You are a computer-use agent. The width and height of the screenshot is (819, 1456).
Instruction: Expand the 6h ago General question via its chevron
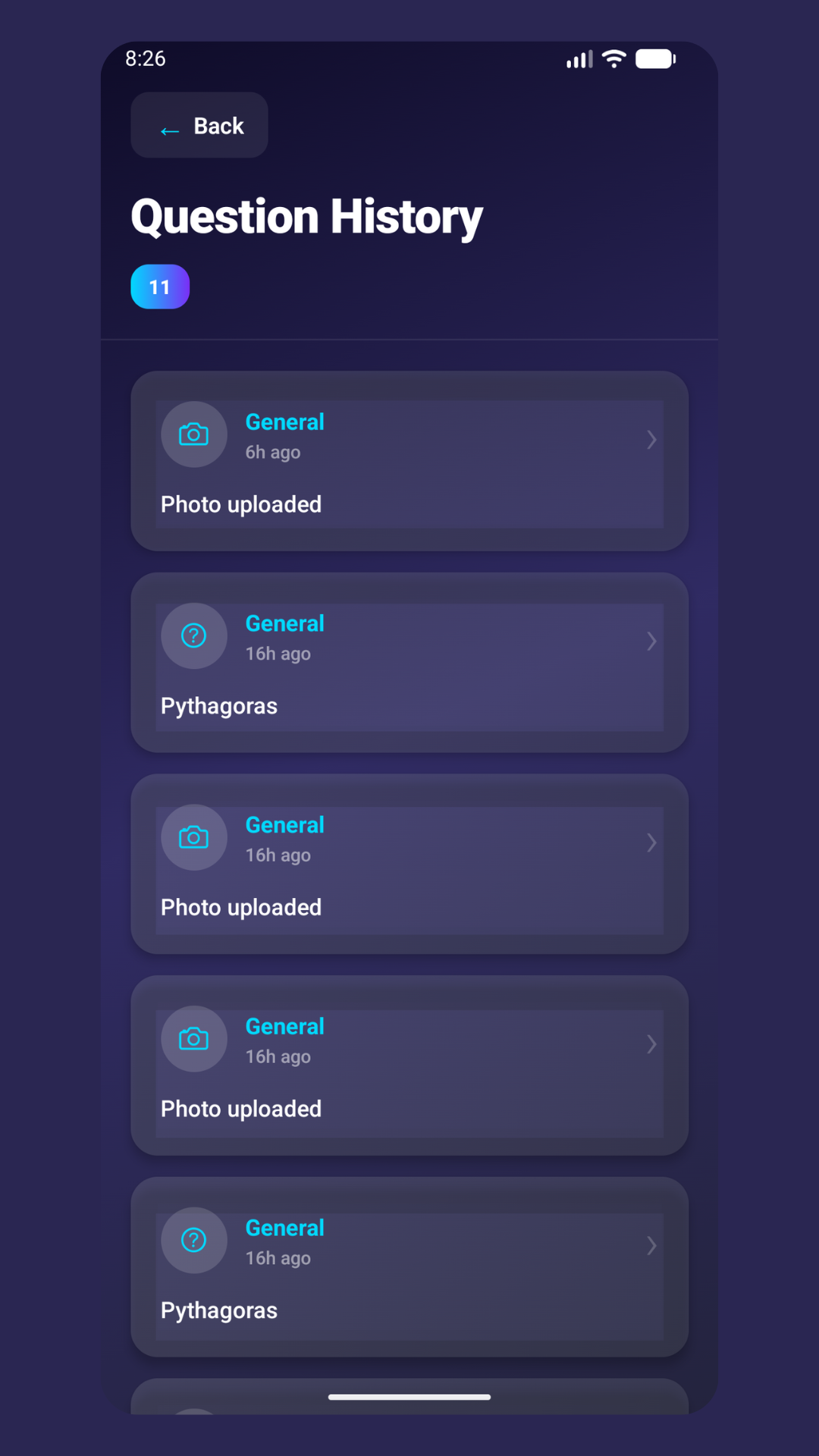click(x=652, y=440)
